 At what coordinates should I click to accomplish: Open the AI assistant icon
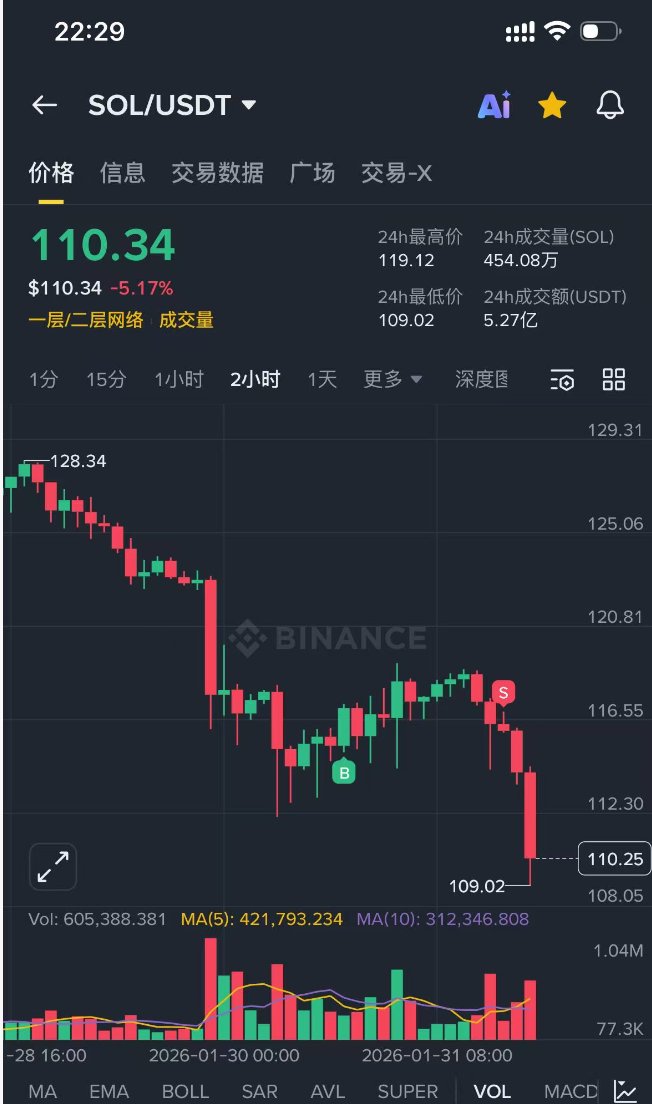coord(494,105)
